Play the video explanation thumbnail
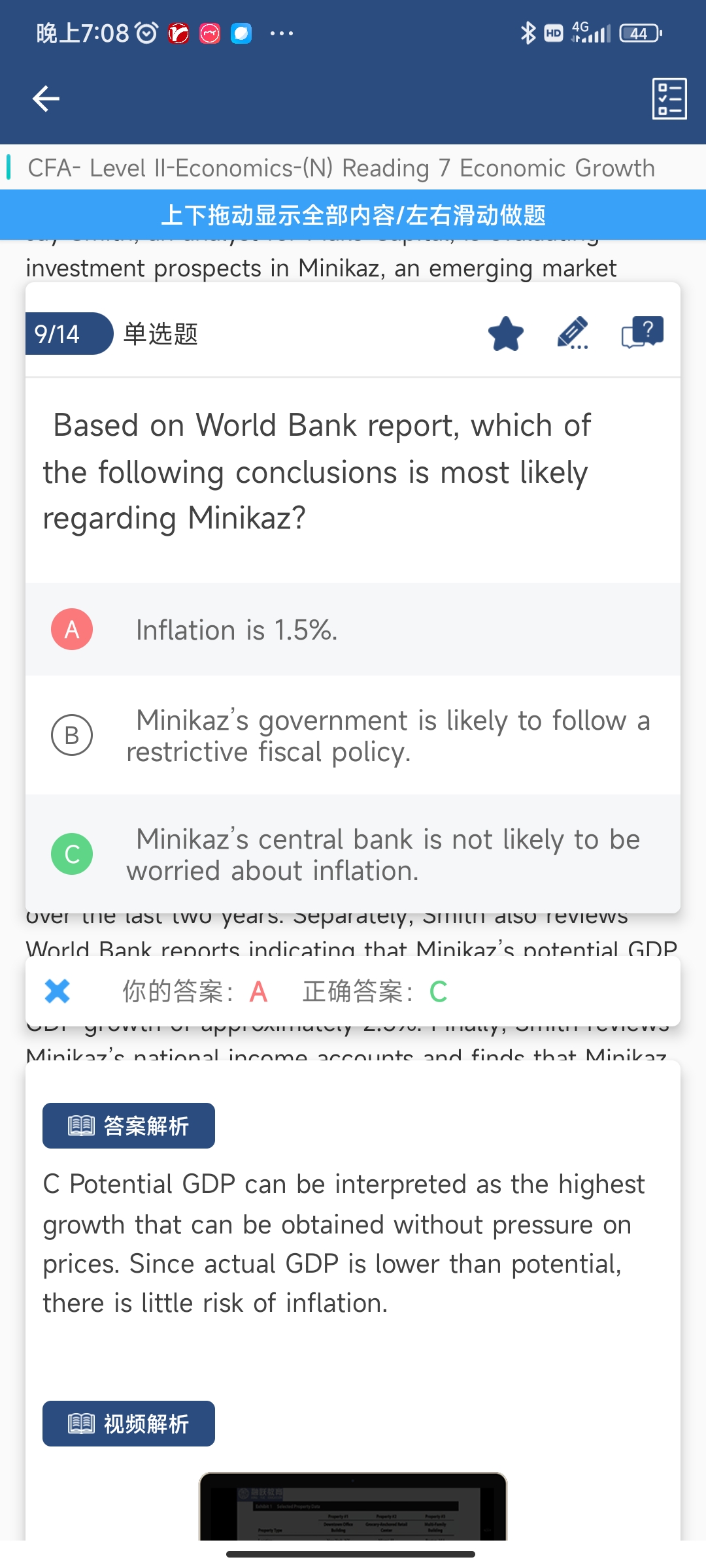 tap(353, 1507)
